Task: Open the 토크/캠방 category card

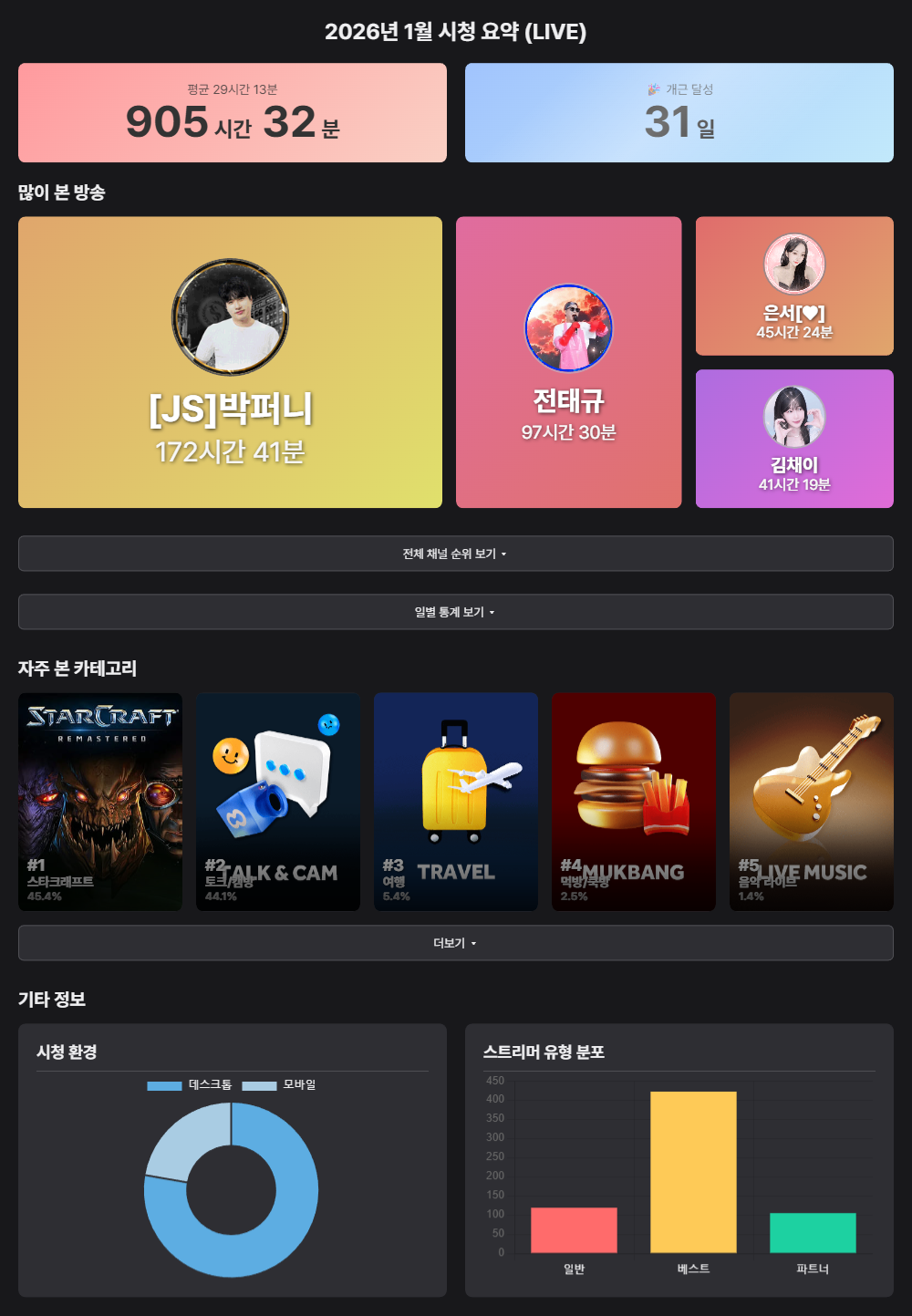Action: coord(278,802)
